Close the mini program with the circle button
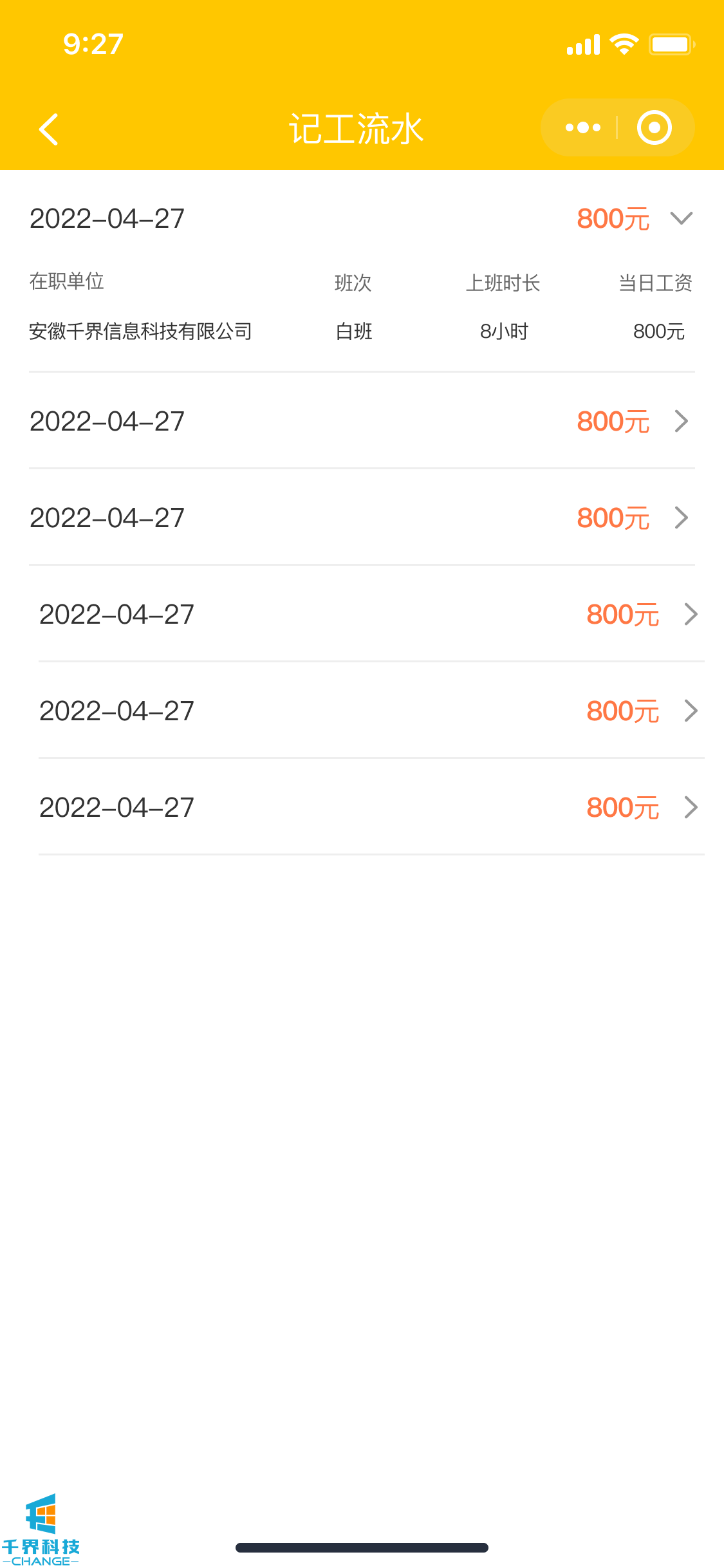The width and height of the screenshot is (724, 1568). pos(654,127)
